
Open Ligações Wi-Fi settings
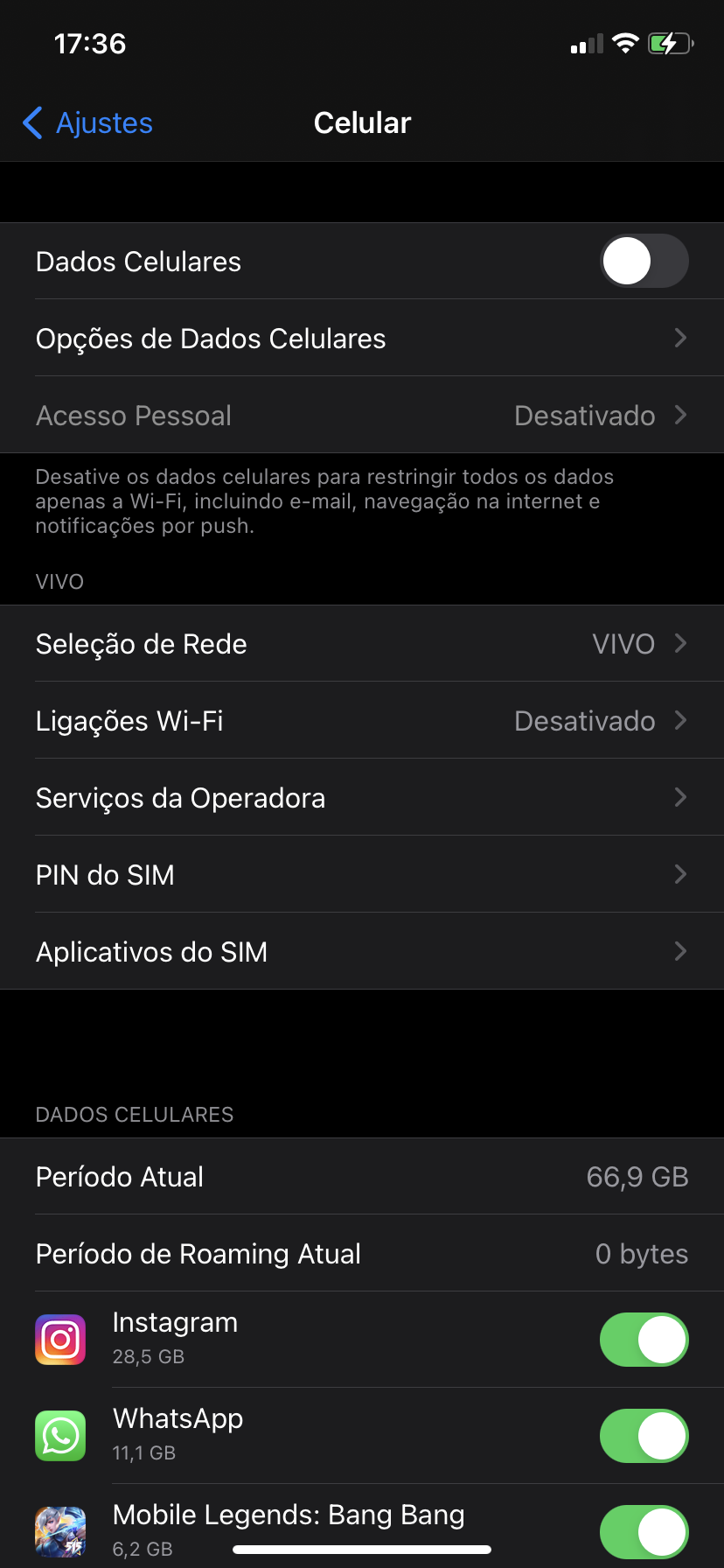pyautogui.click(x=362, y=721)
